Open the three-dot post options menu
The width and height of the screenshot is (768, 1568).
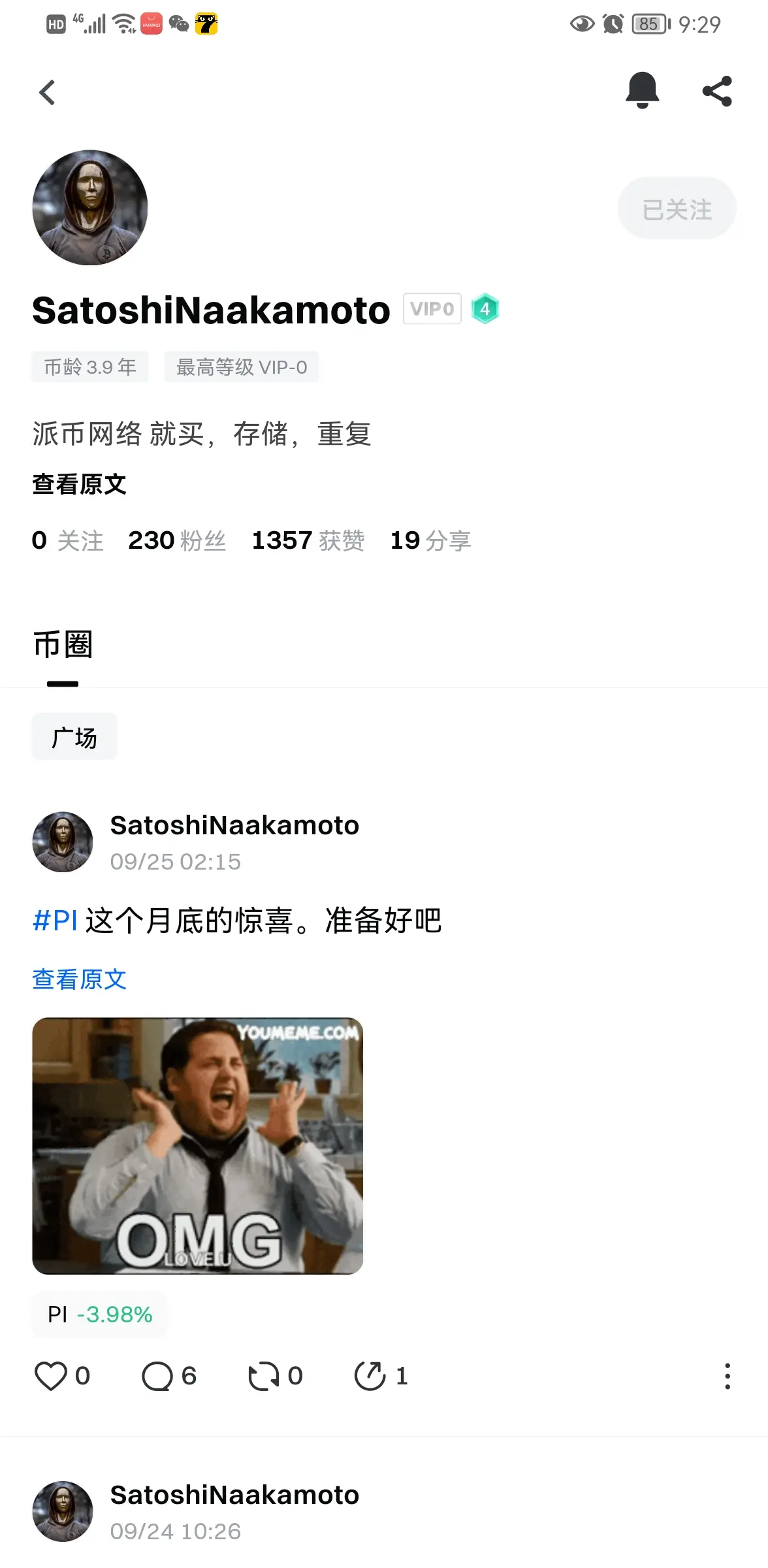tap(727, 1375)
